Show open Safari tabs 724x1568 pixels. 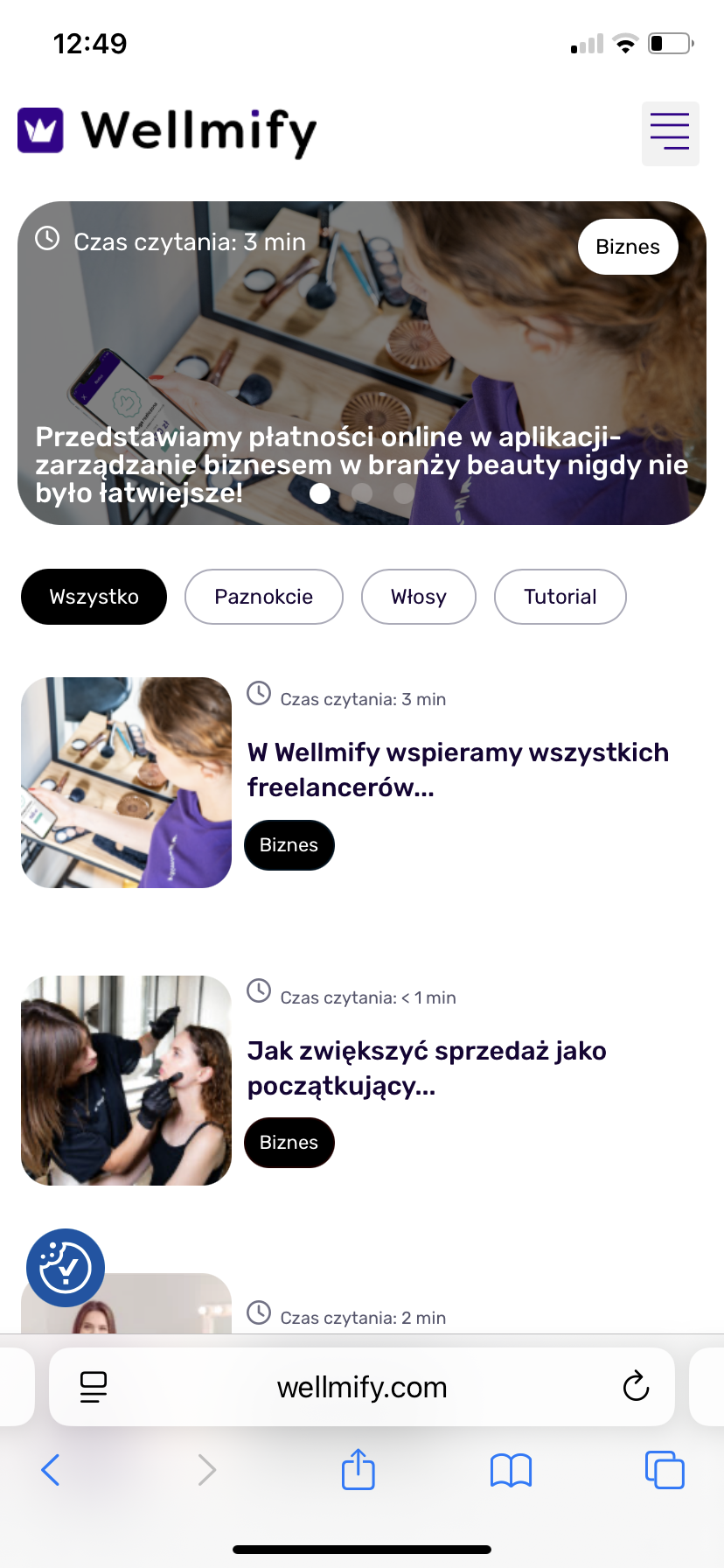665,1470
